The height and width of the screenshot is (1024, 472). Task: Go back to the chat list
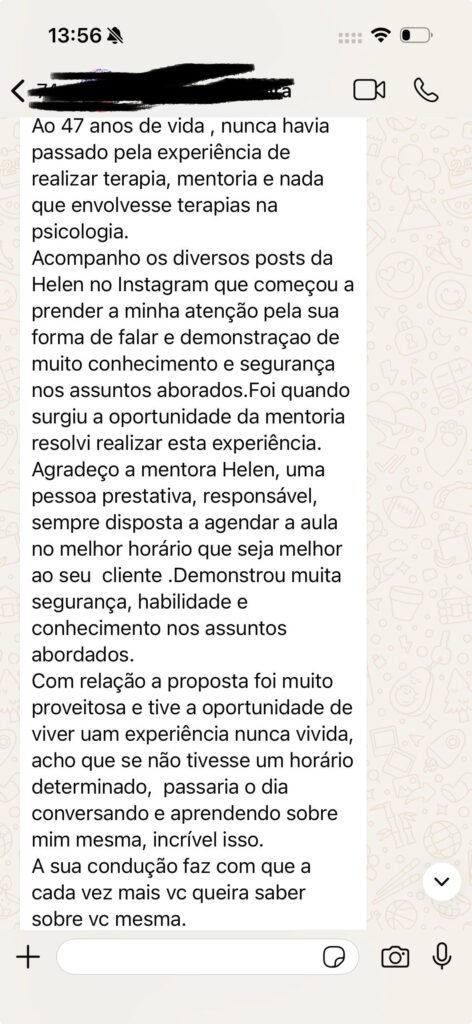18,91
